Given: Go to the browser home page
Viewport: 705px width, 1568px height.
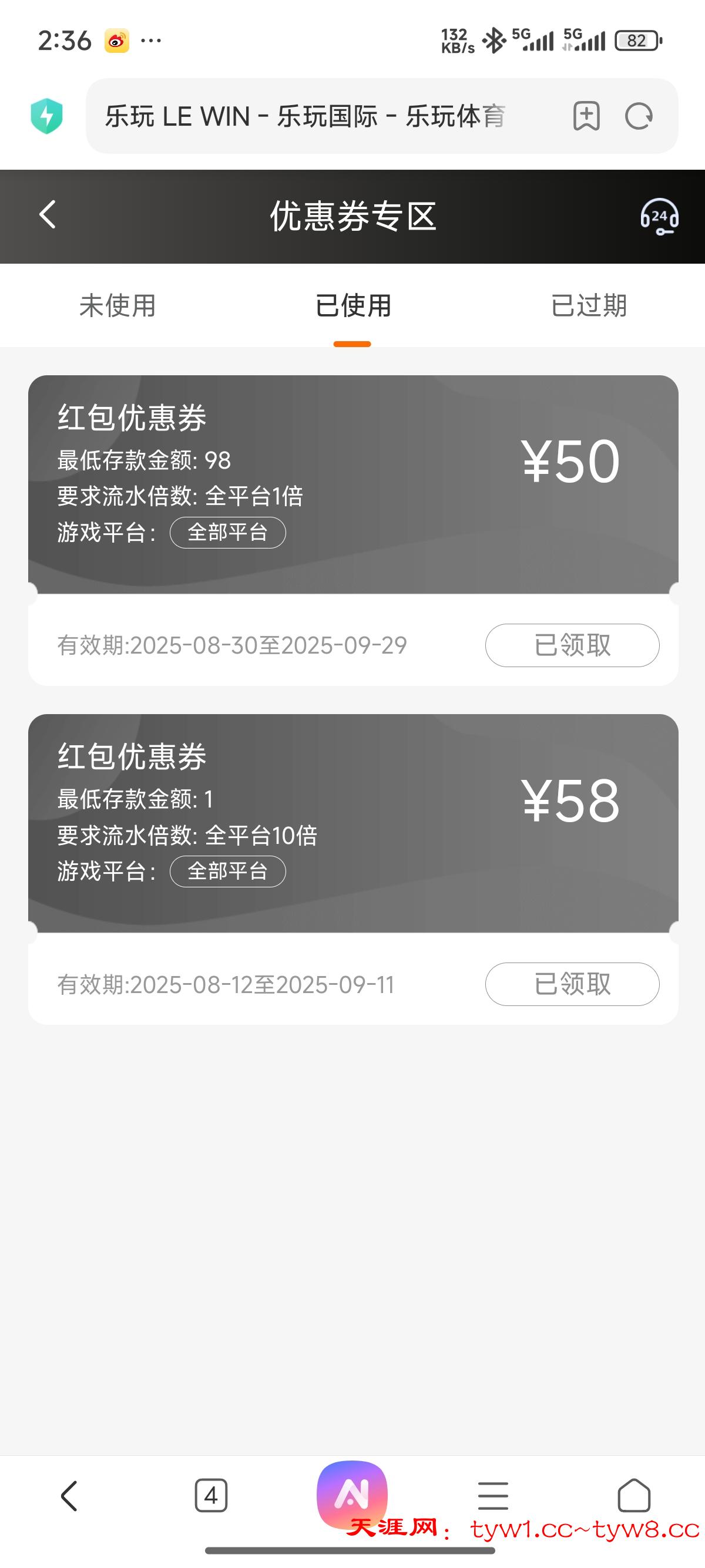Looking at the screenshot, I should (634, 1496).
